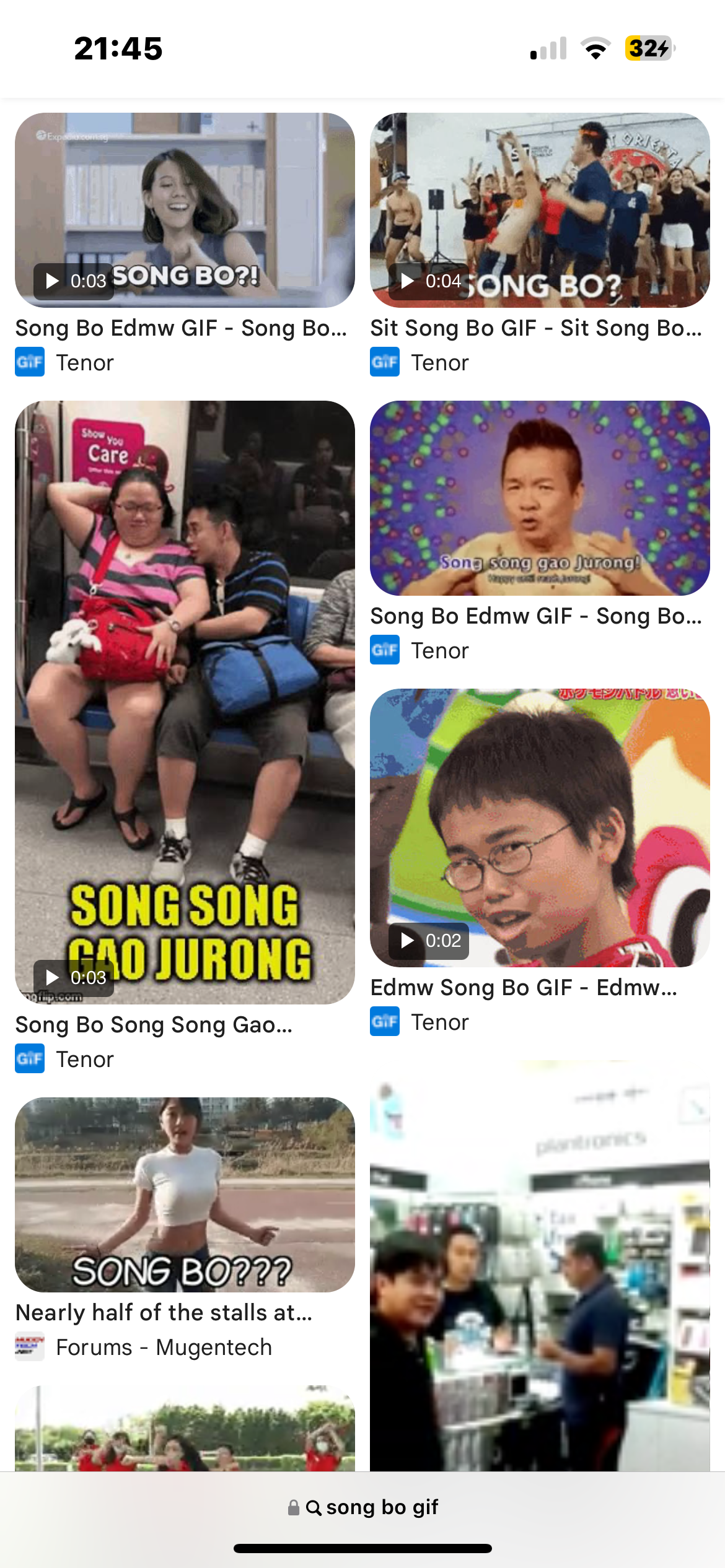
Task: Open the 'Edmw Song Bo GIF - Edmw…' title
Action: [x=523, y=988]
